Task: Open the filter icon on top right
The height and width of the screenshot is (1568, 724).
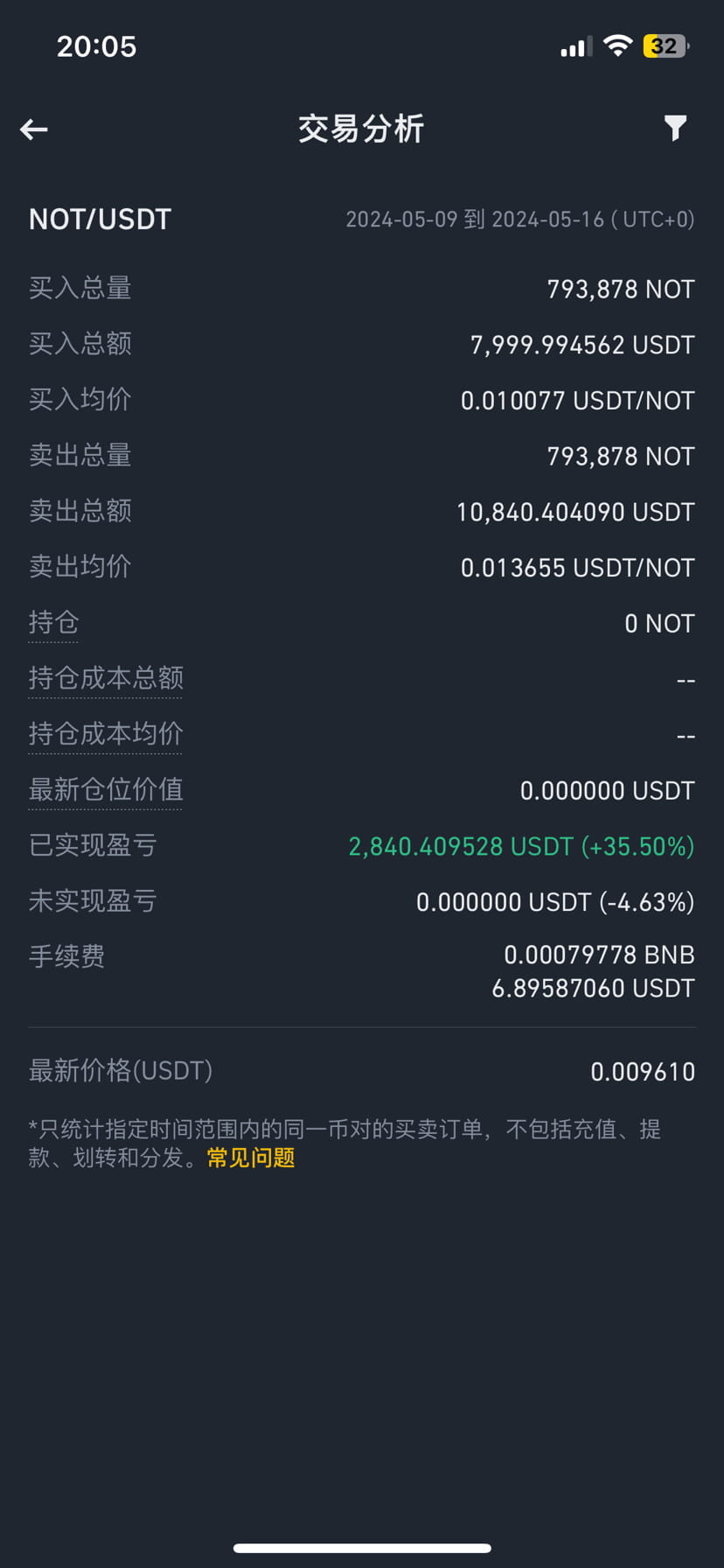Action: [x=674, y=128]
